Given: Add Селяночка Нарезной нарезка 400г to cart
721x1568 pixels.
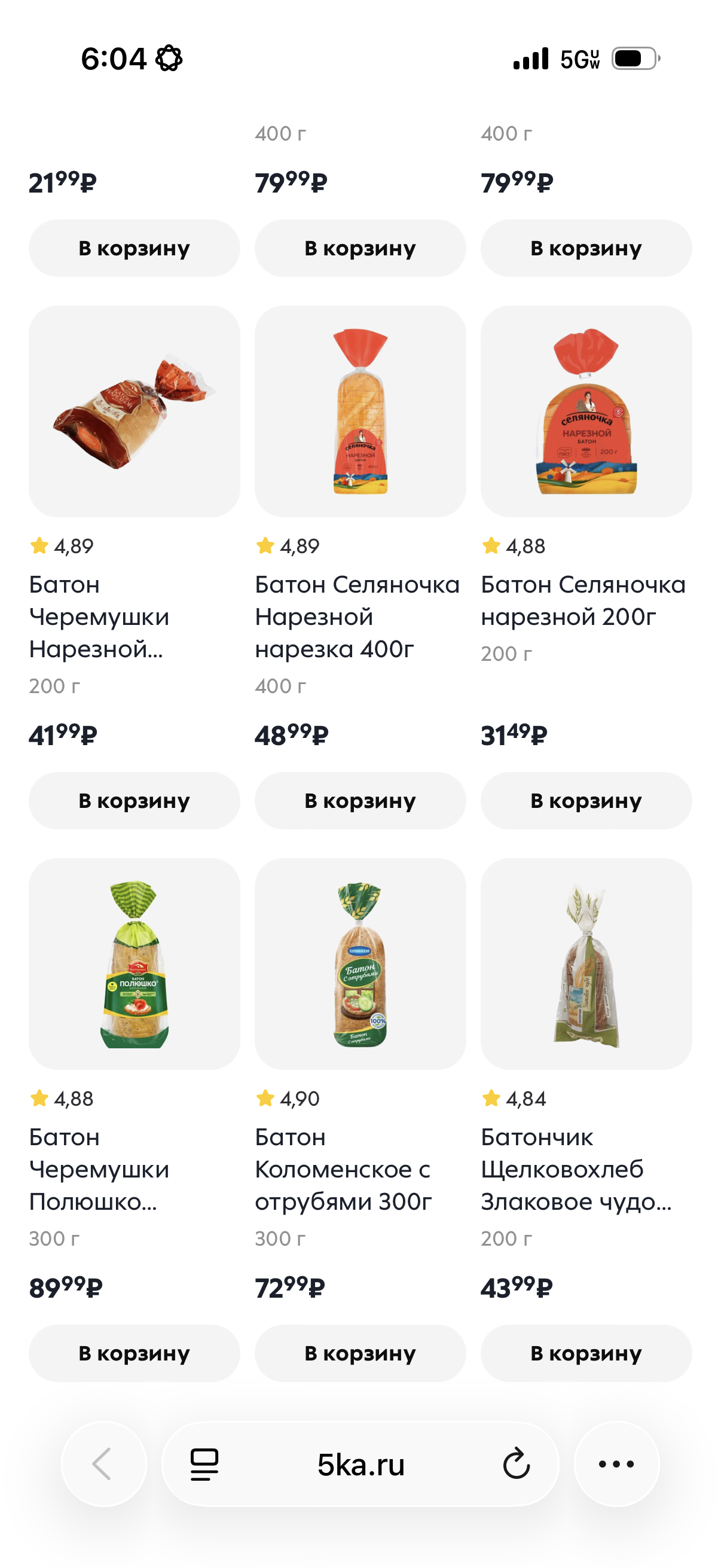Looking at the screenshot, I should pos(360,800).
